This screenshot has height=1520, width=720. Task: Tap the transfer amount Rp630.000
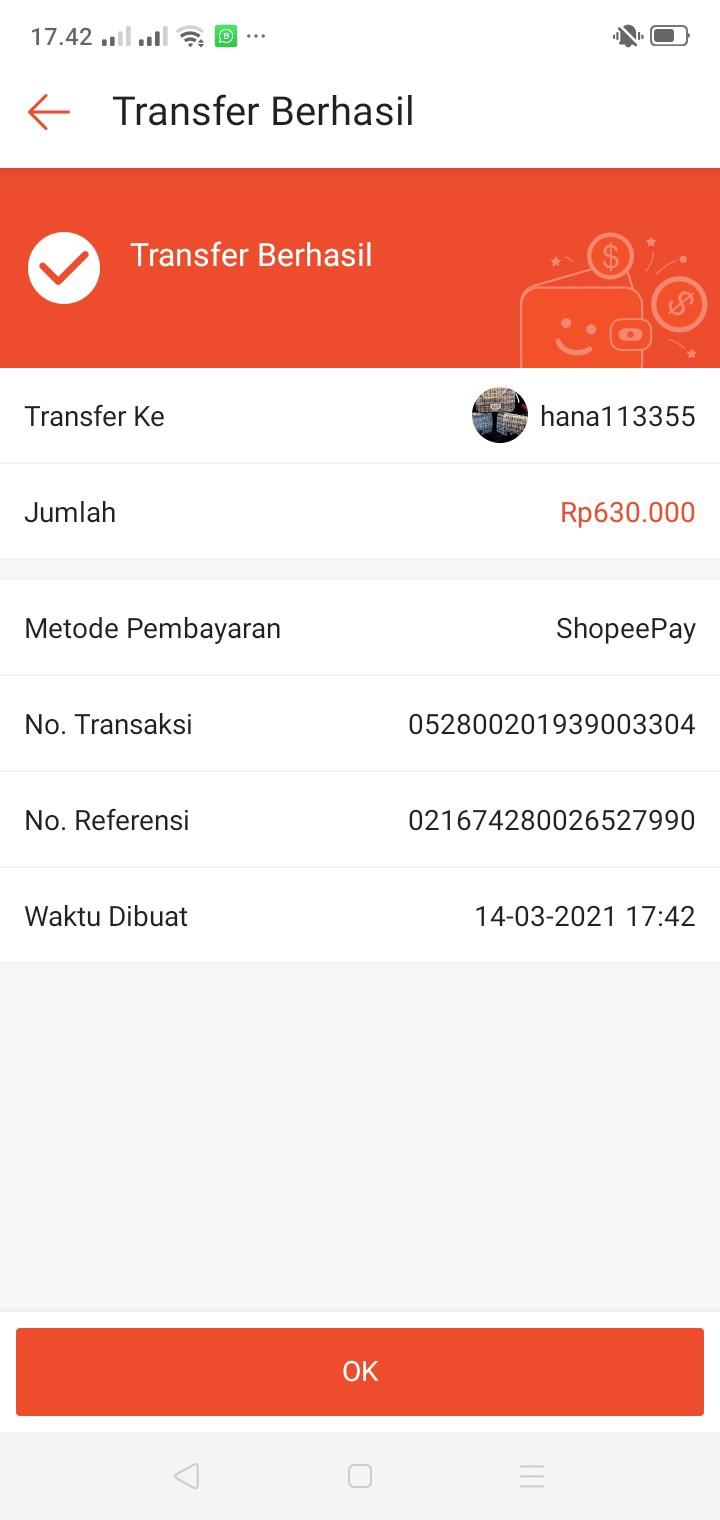[627, 512]
